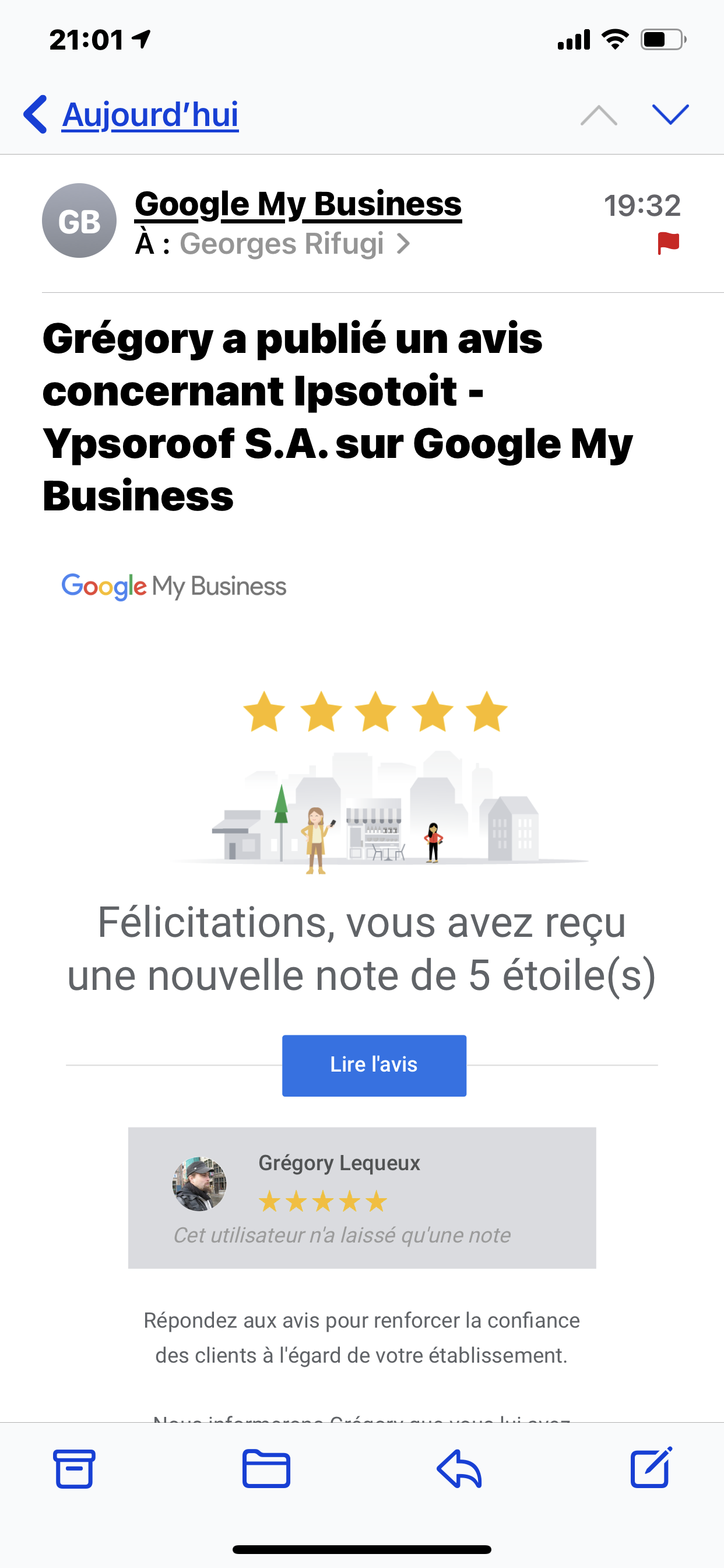Go to the previous message with up arrow
The image size is (724, 1568).
599,114
